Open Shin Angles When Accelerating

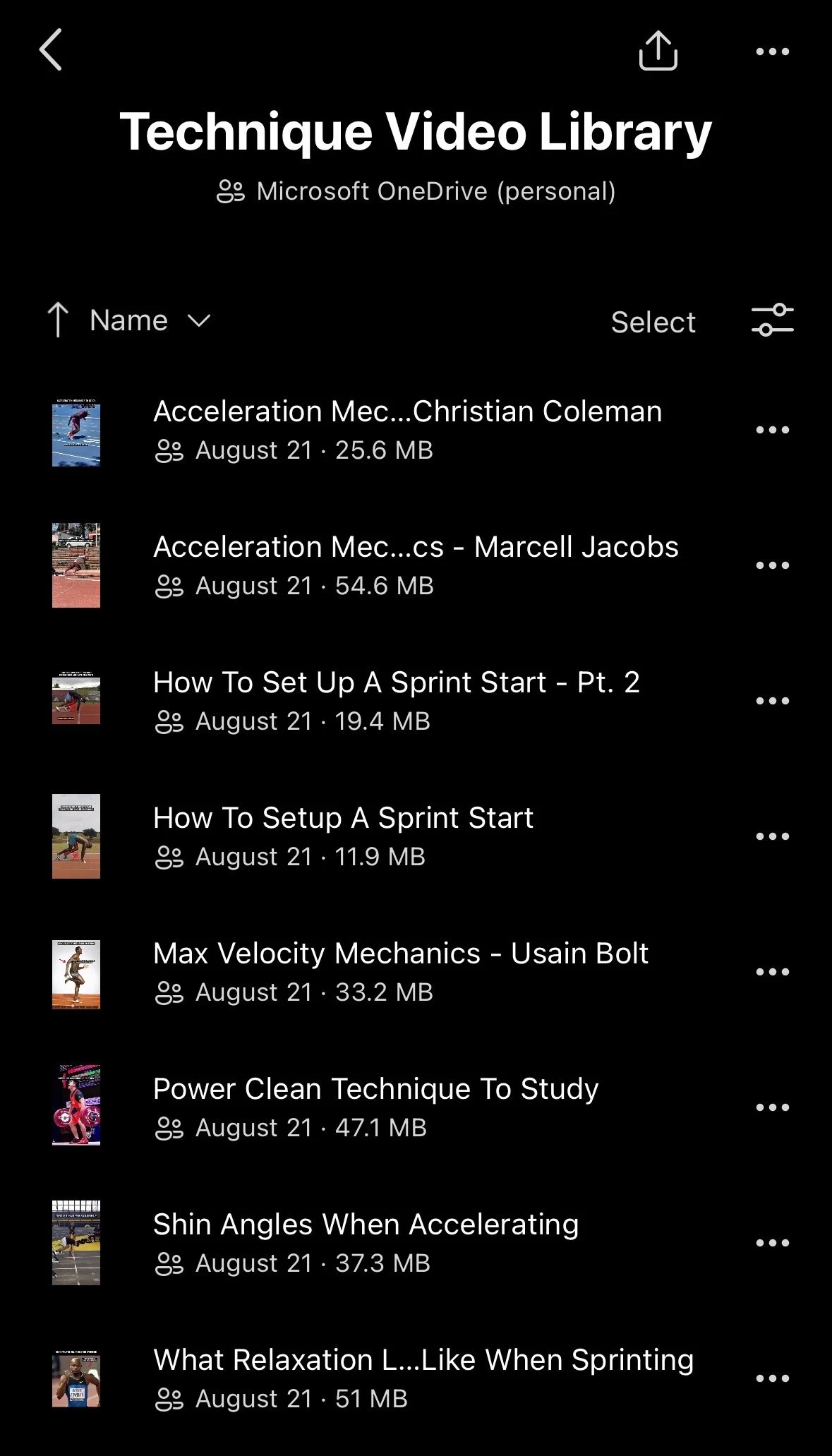point(366,1225)
